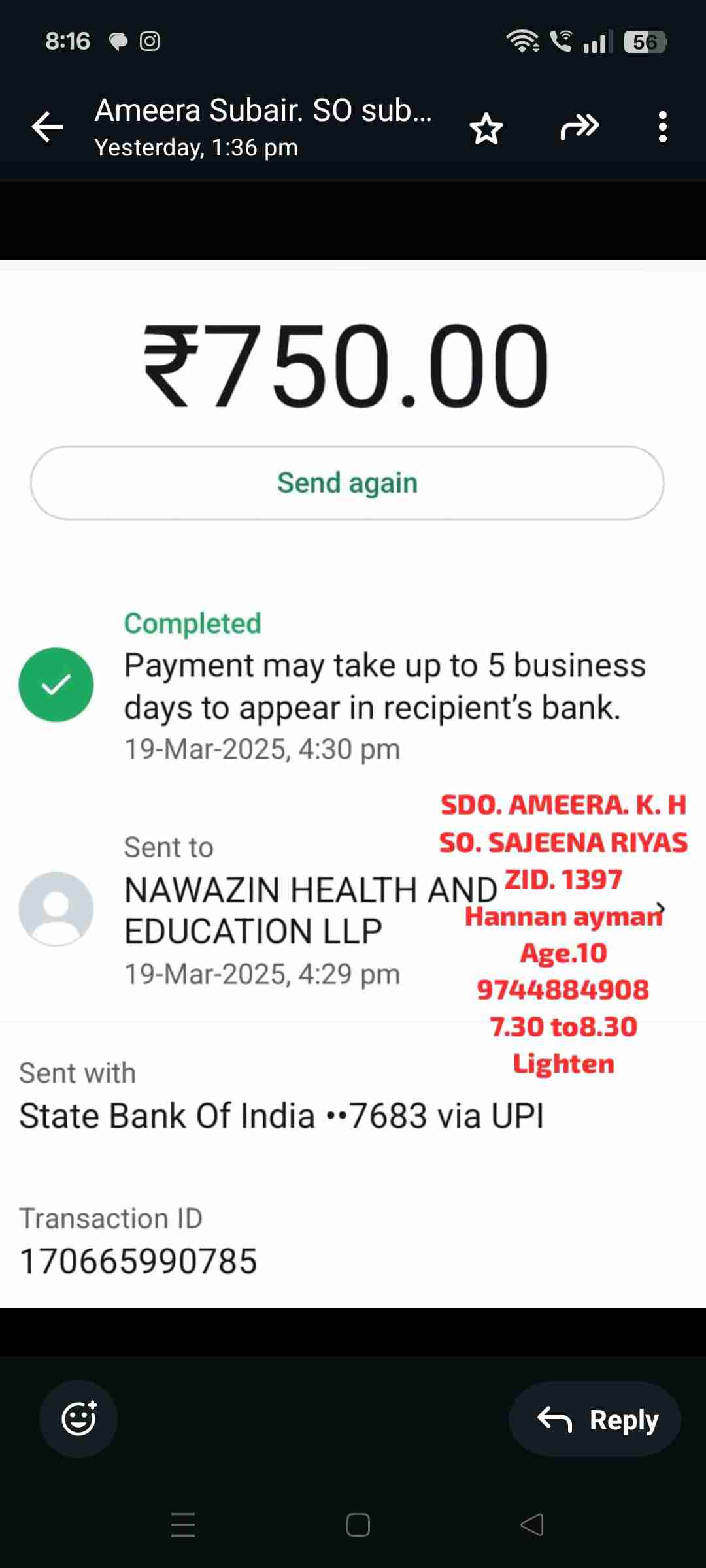Add an emoji reaction to the image
The width and height of the screenshot is (706, 1568).
pyautogui.click(x=78, y=1419)
